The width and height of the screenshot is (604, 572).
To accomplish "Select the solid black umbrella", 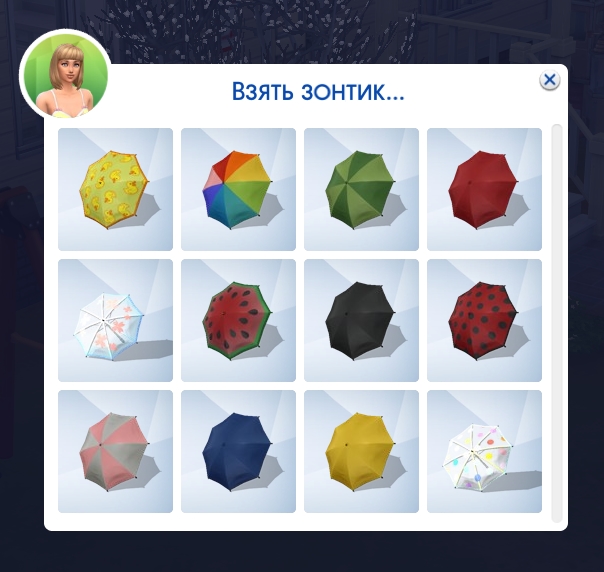I will pos(361,320).
